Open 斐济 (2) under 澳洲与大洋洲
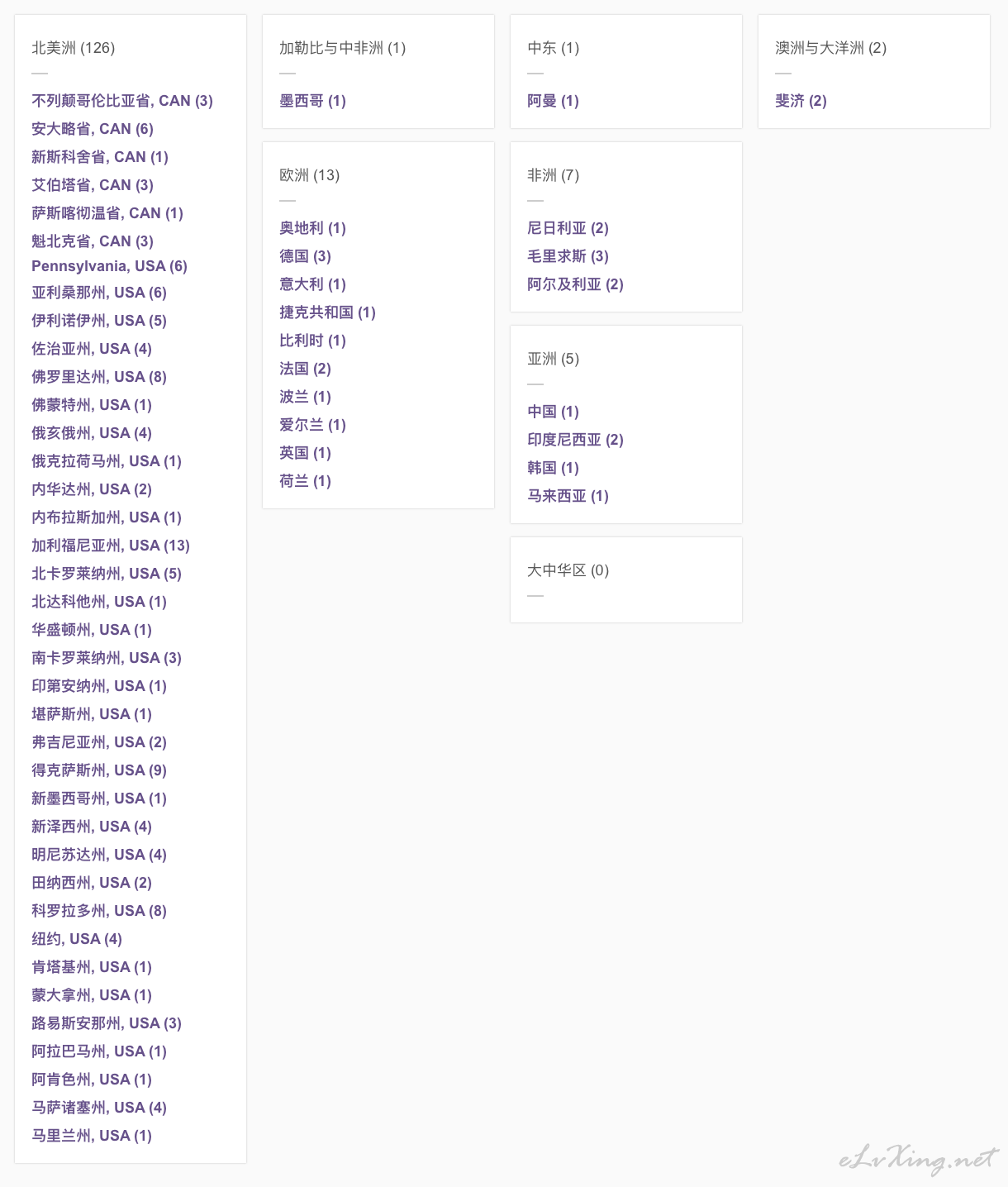1008x1187 pixels. (801, 101)
